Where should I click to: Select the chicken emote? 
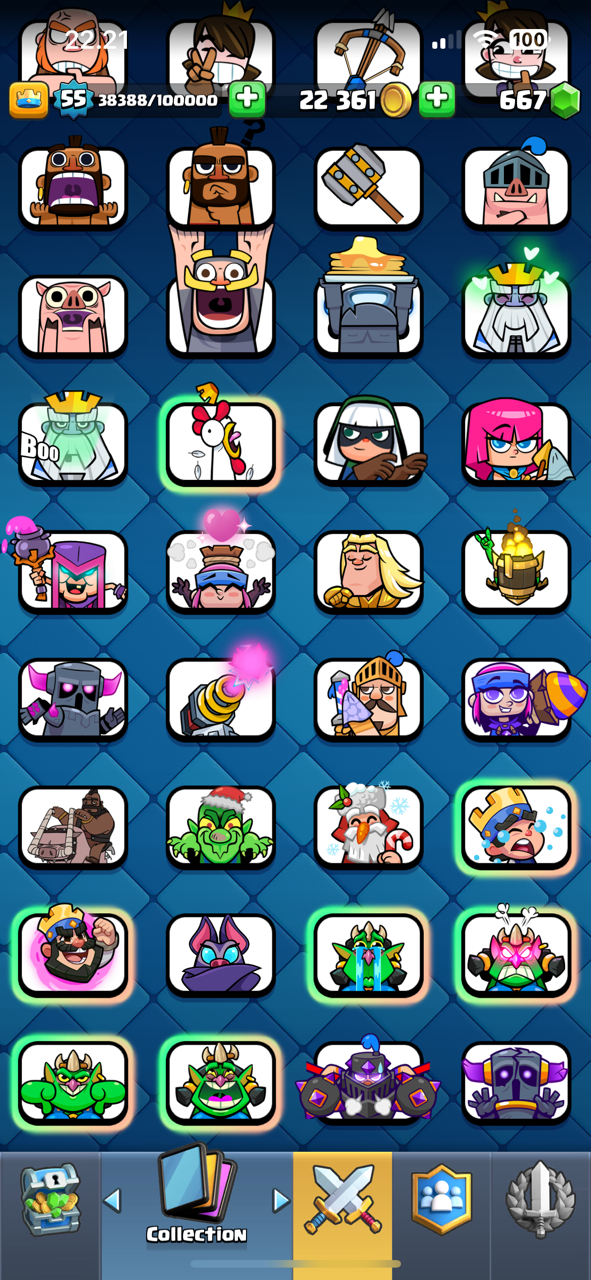click(221, 441)
